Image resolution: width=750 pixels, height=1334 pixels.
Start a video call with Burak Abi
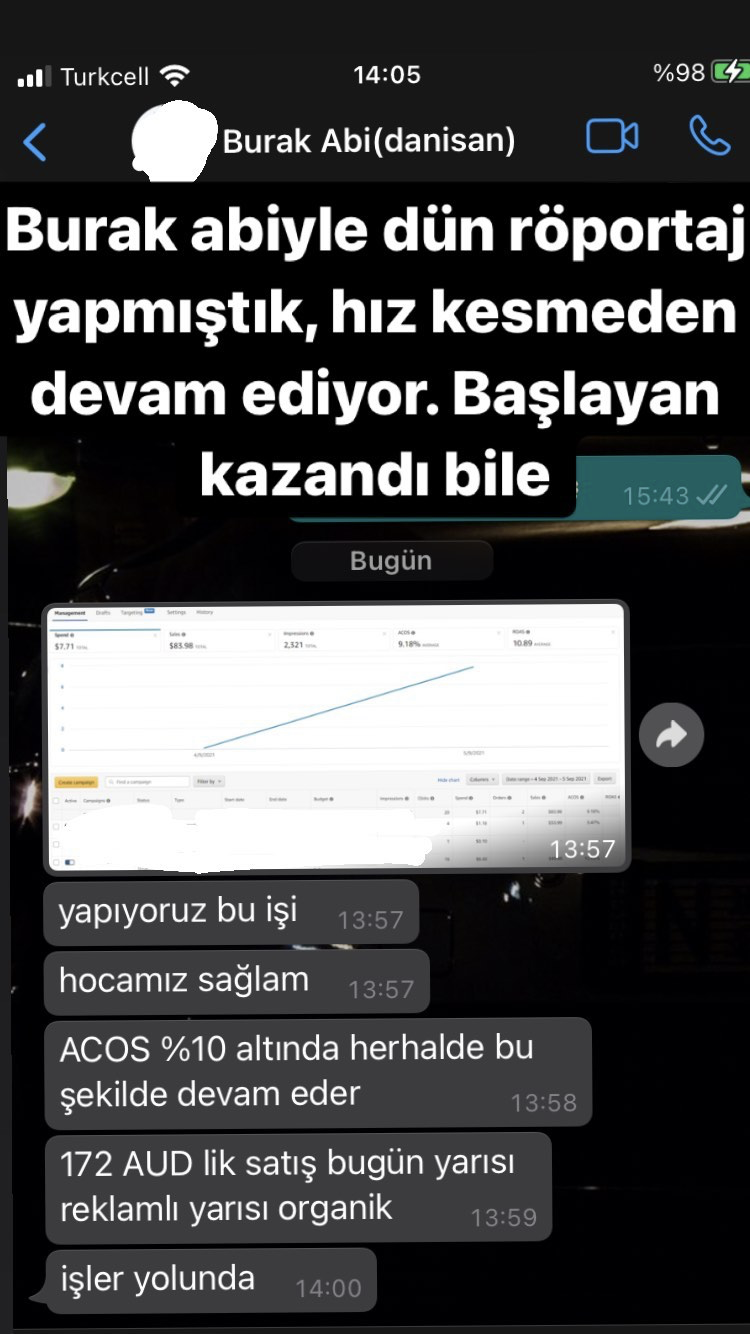(612, 137)
